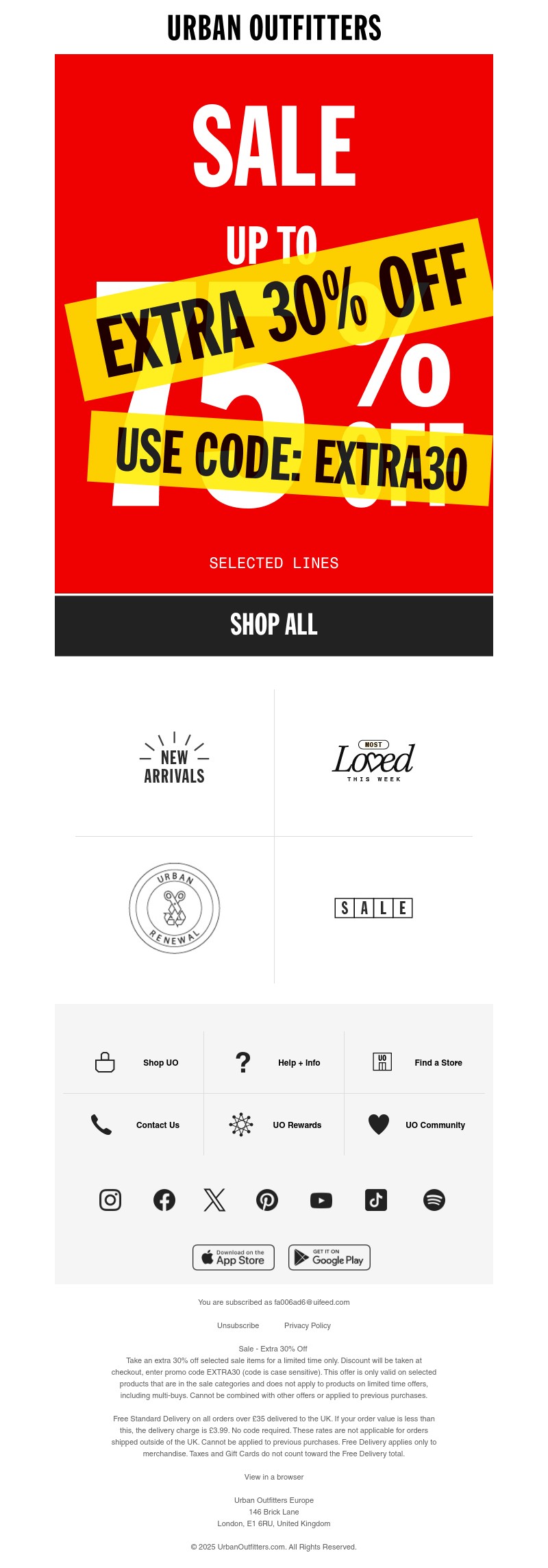
Task: Open Contact Us
Action: pos(158,1125)
